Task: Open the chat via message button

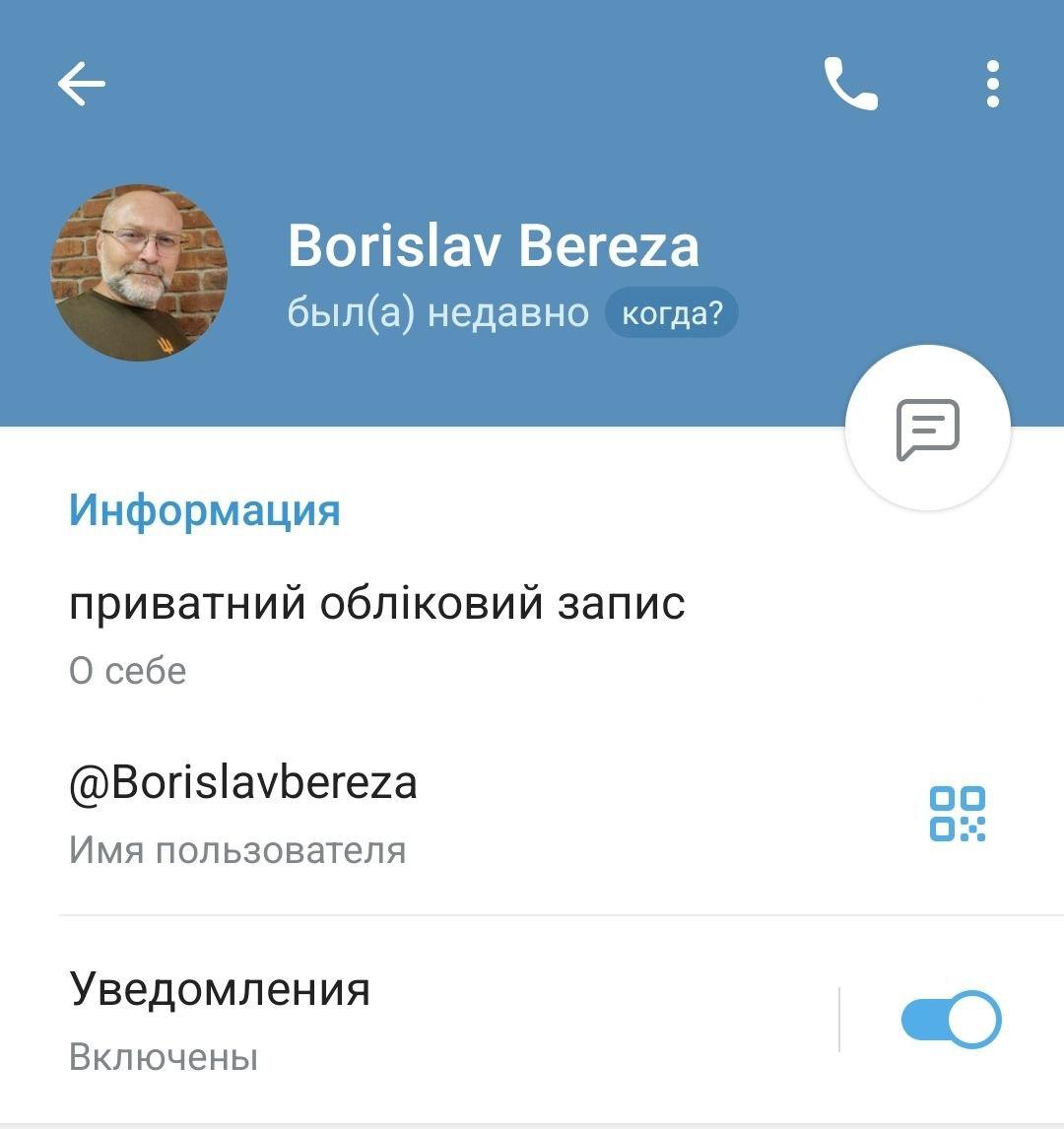Action: (x=927, y=429)
